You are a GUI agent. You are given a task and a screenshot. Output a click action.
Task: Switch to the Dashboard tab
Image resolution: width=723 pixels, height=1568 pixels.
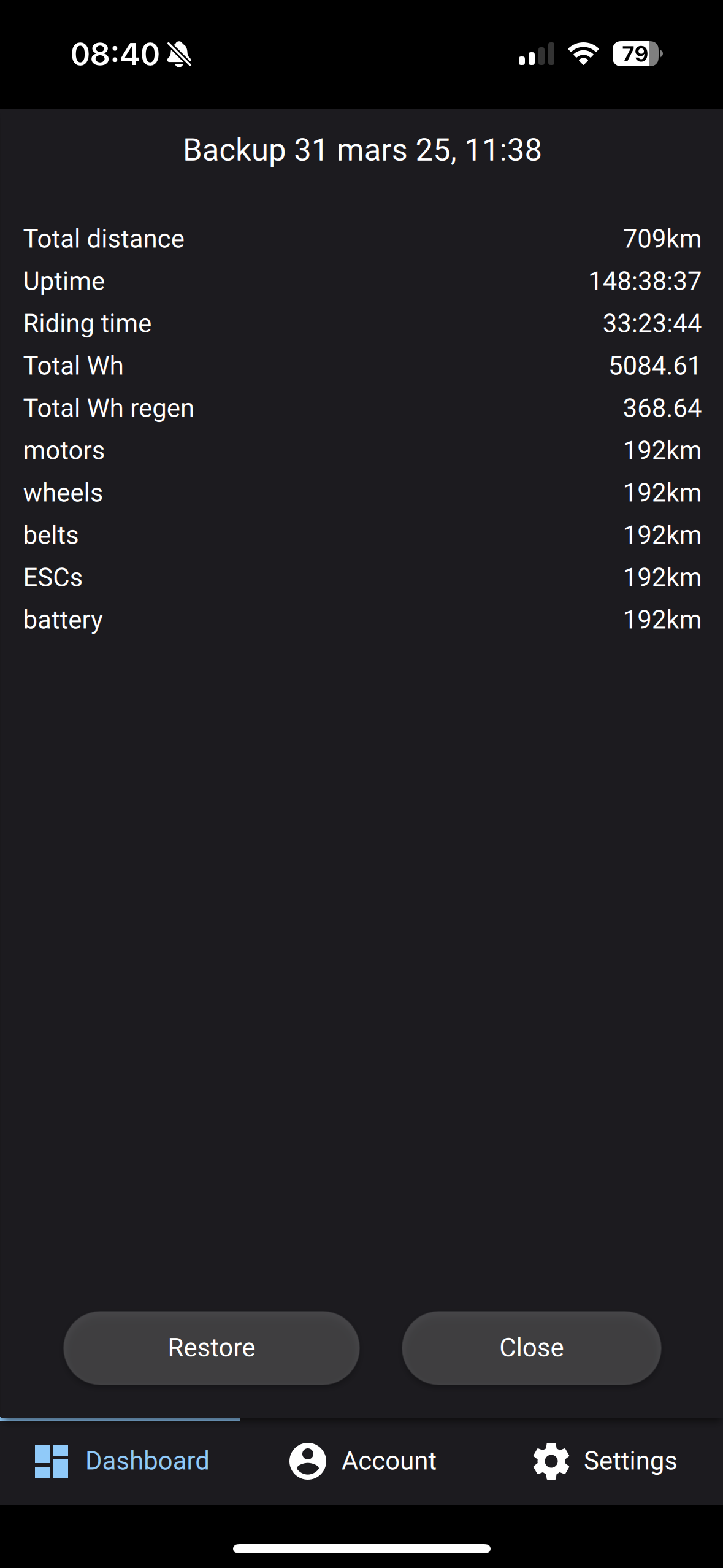(121, 1461)
